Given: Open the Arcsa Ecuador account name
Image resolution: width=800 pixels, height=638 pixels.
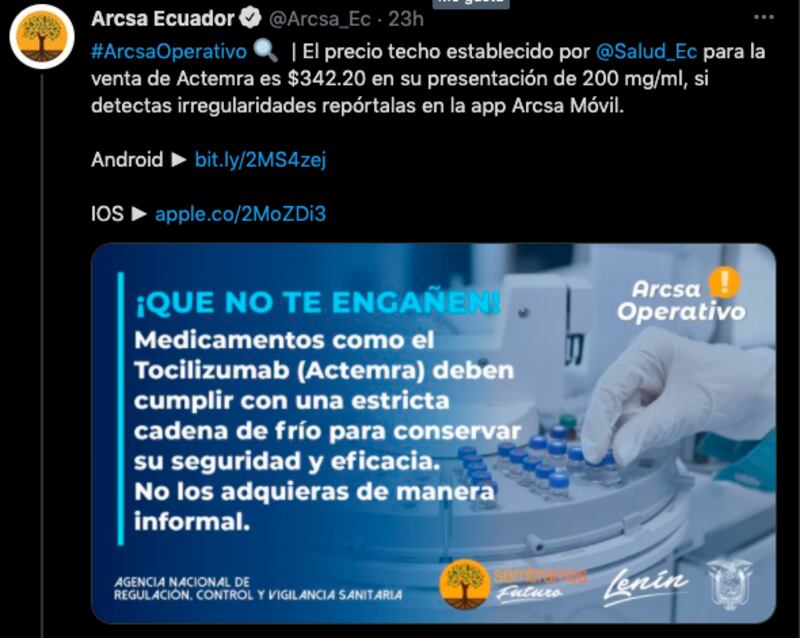Looking at the screenshot, I should point(162,19).
